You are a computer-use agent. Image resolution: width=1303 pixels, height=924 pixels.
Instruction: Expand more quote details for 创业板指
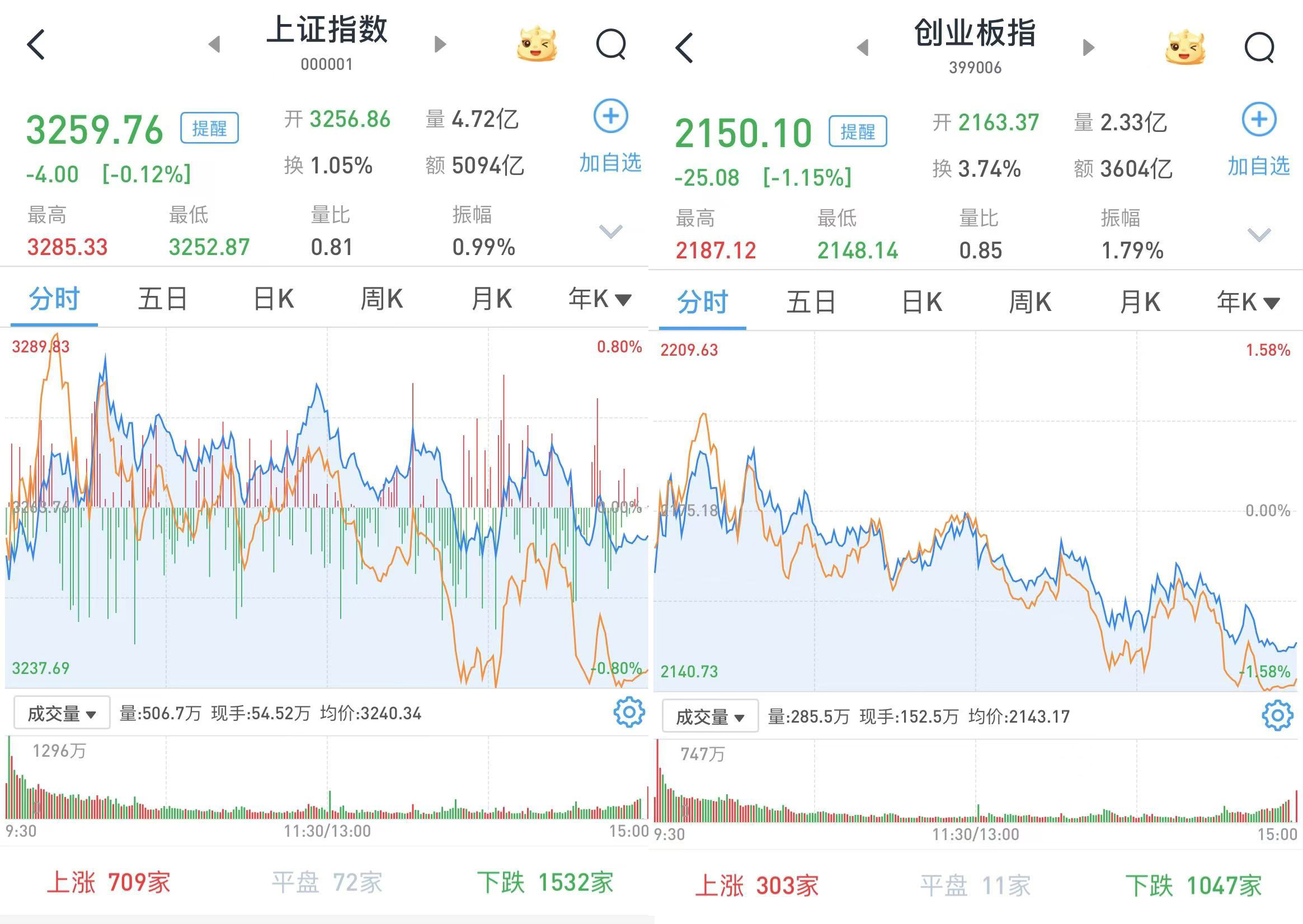tap(1259, 234)
